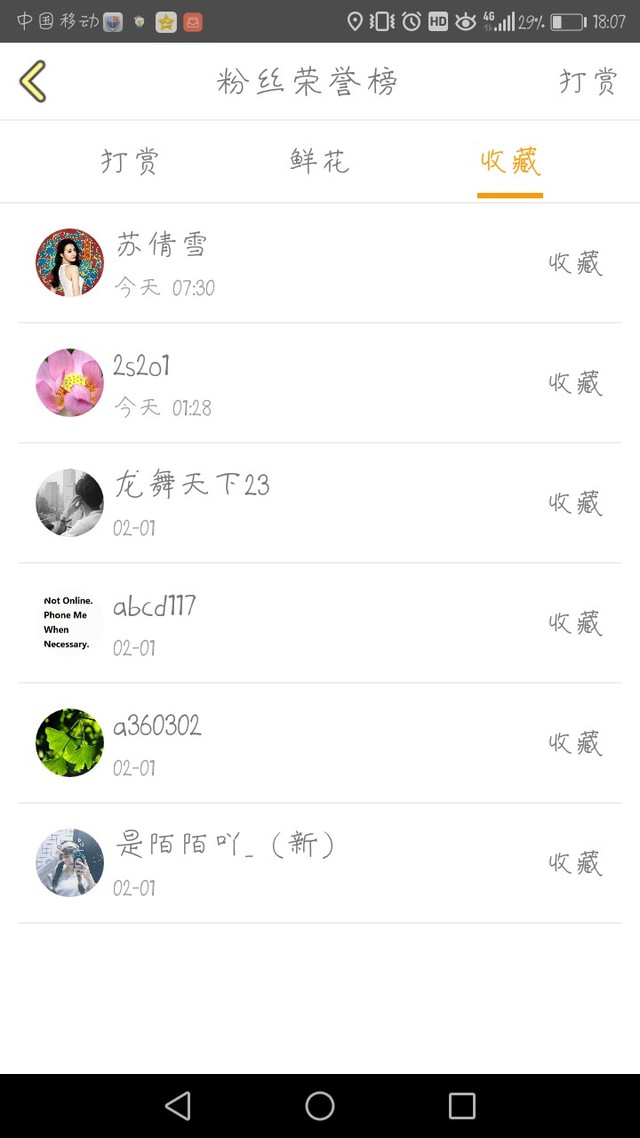640x1138 pixels.
Task: Switch to the 打赏 tab
Action: click(x=130, y=161)
